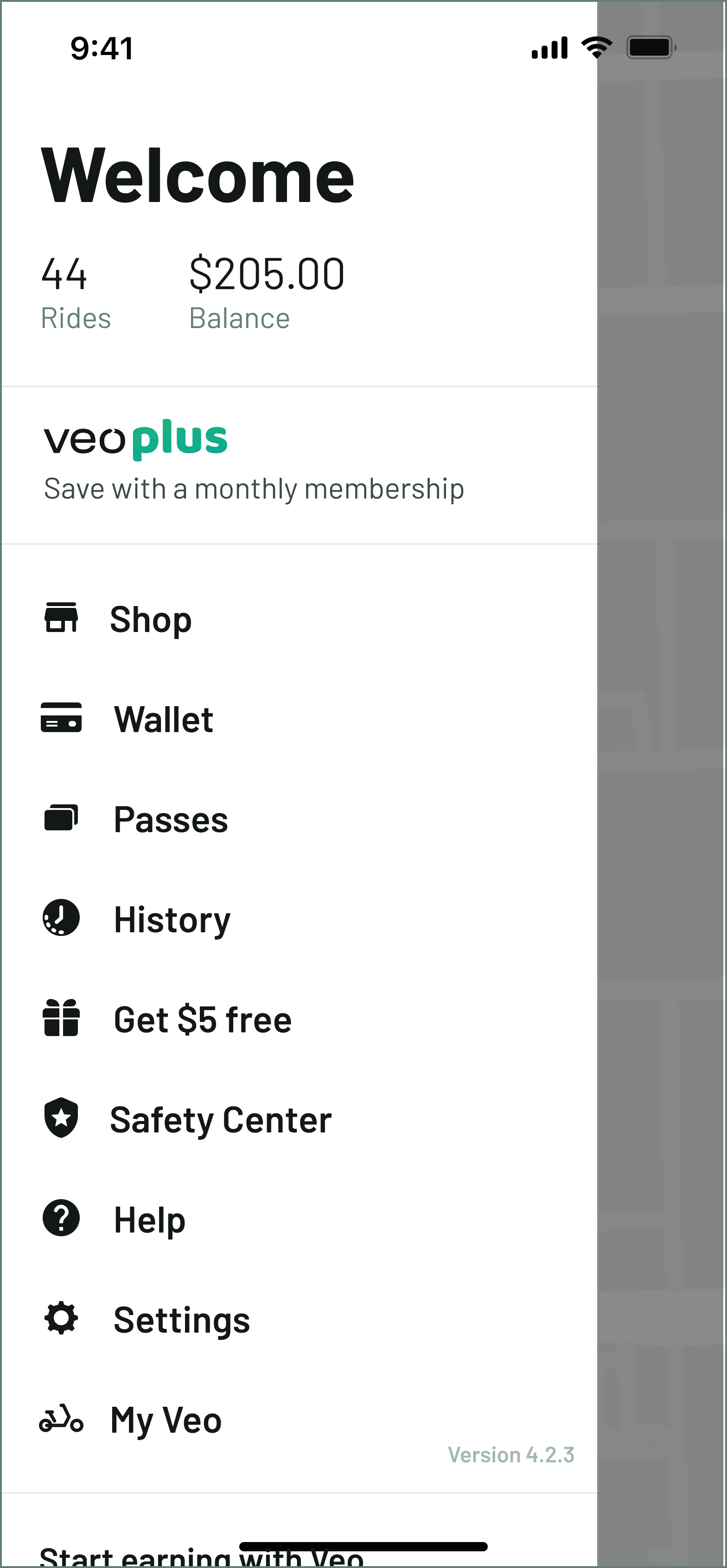Screen dimensions: 727x1568
Task: Select Get $5 free offer
Action: (x=202, y=1019)
